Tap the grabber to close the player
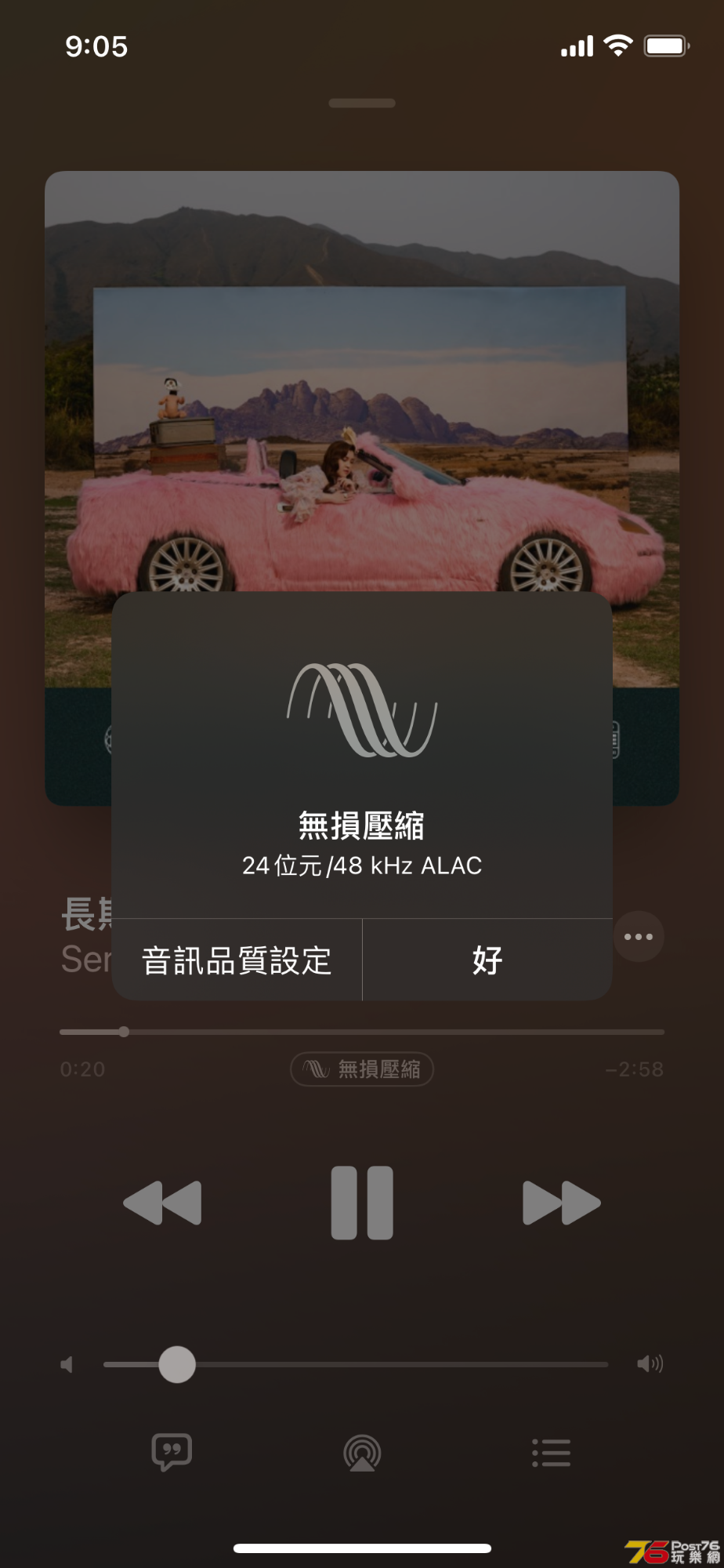Screen dimensions: 724x1568 click(x=362, y=103)
